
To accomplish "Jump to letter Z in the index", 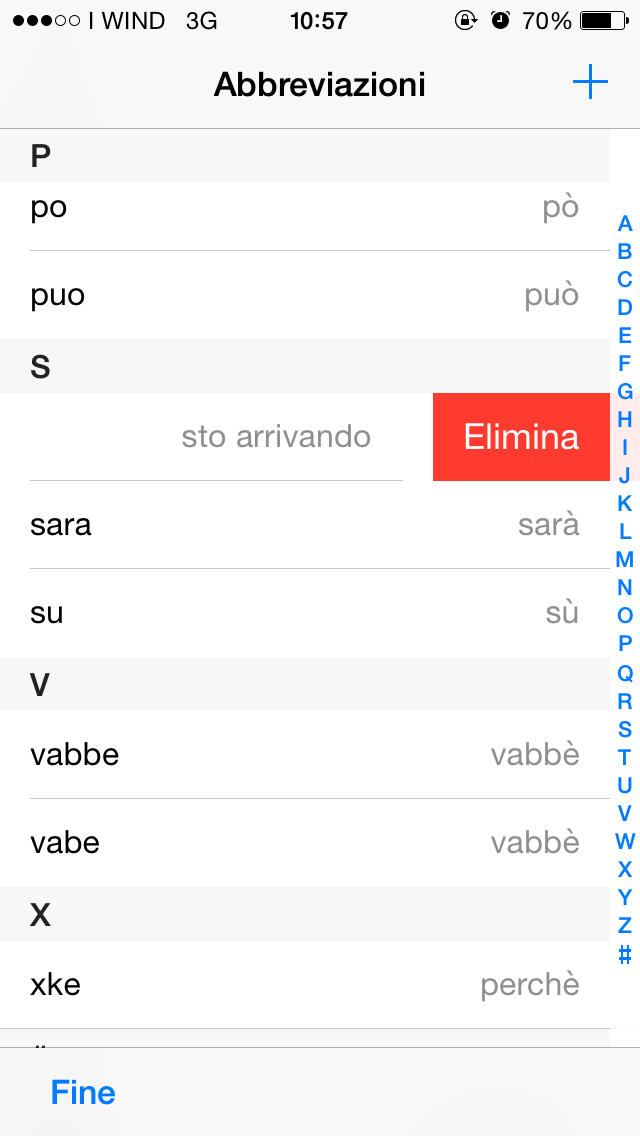I will tap(625, 925).
